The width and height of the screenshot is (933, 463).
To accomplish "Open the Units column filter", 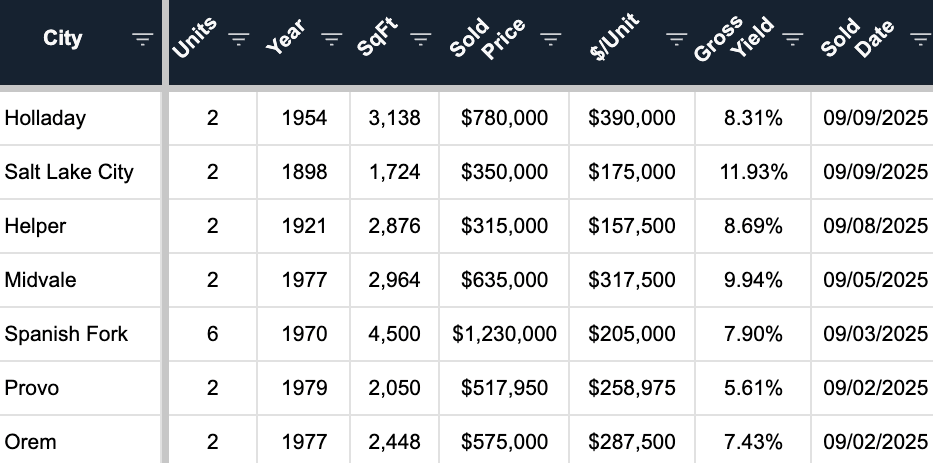I will pos(238,39).
